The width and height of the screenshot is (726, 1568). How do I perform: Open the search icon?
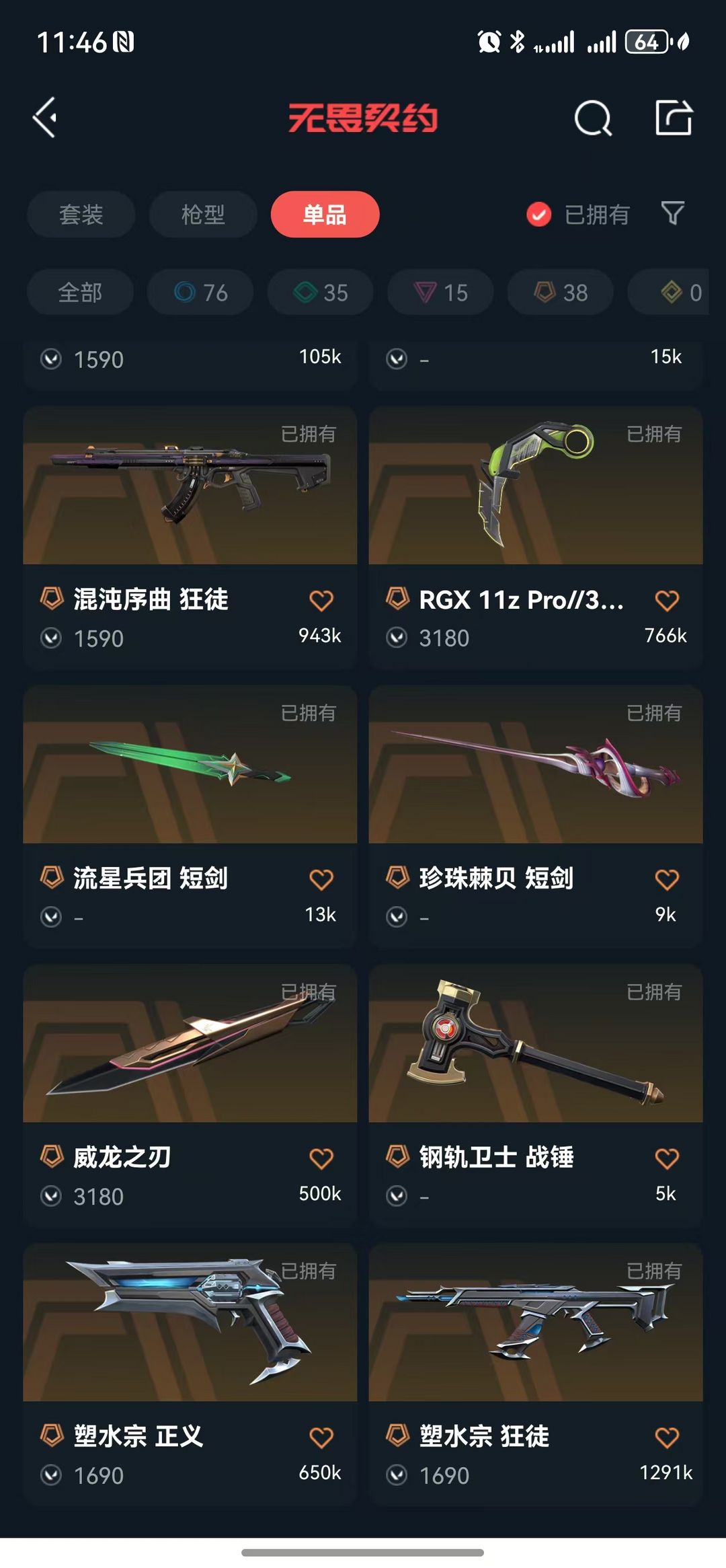coord(593,118)
